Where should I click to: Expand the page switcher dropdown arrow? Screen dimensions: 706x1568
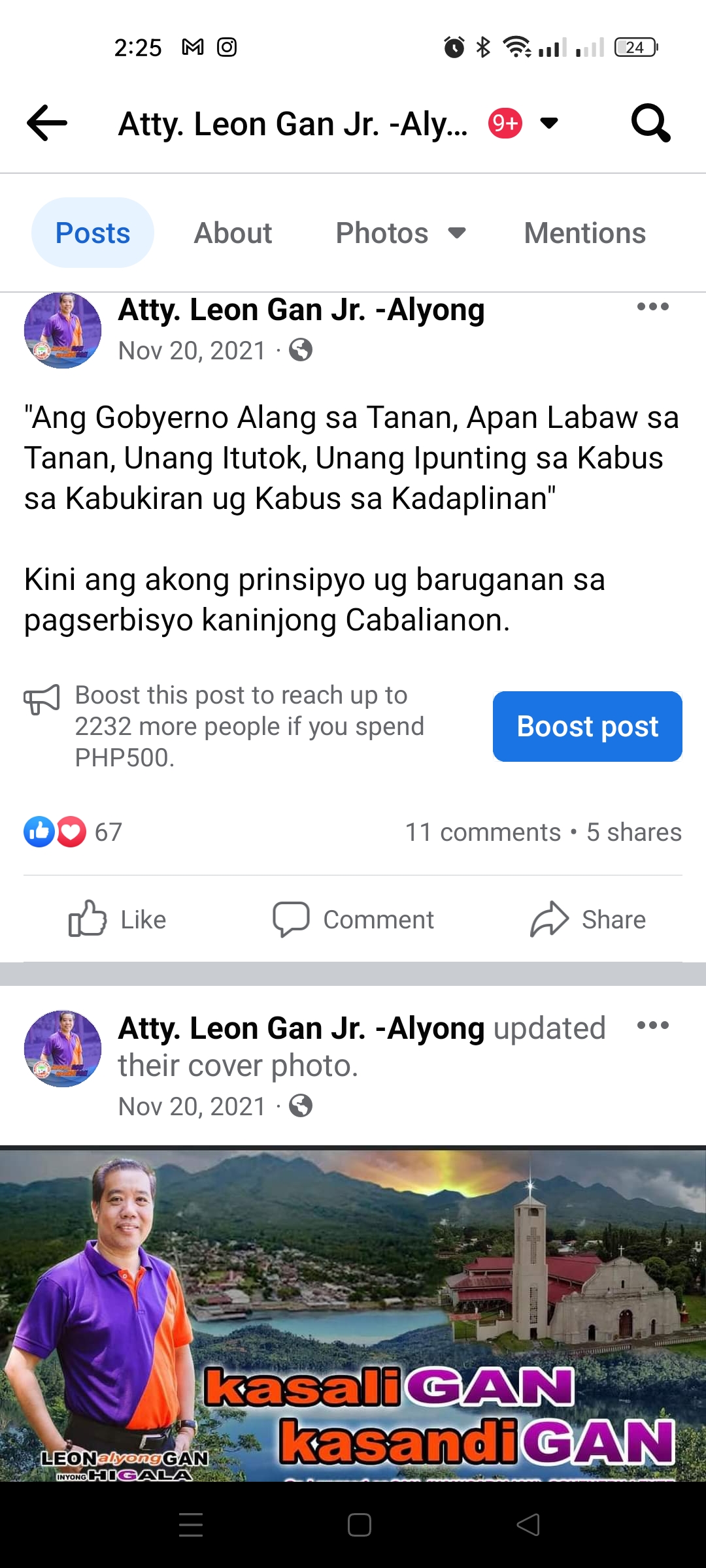[549, 123]
